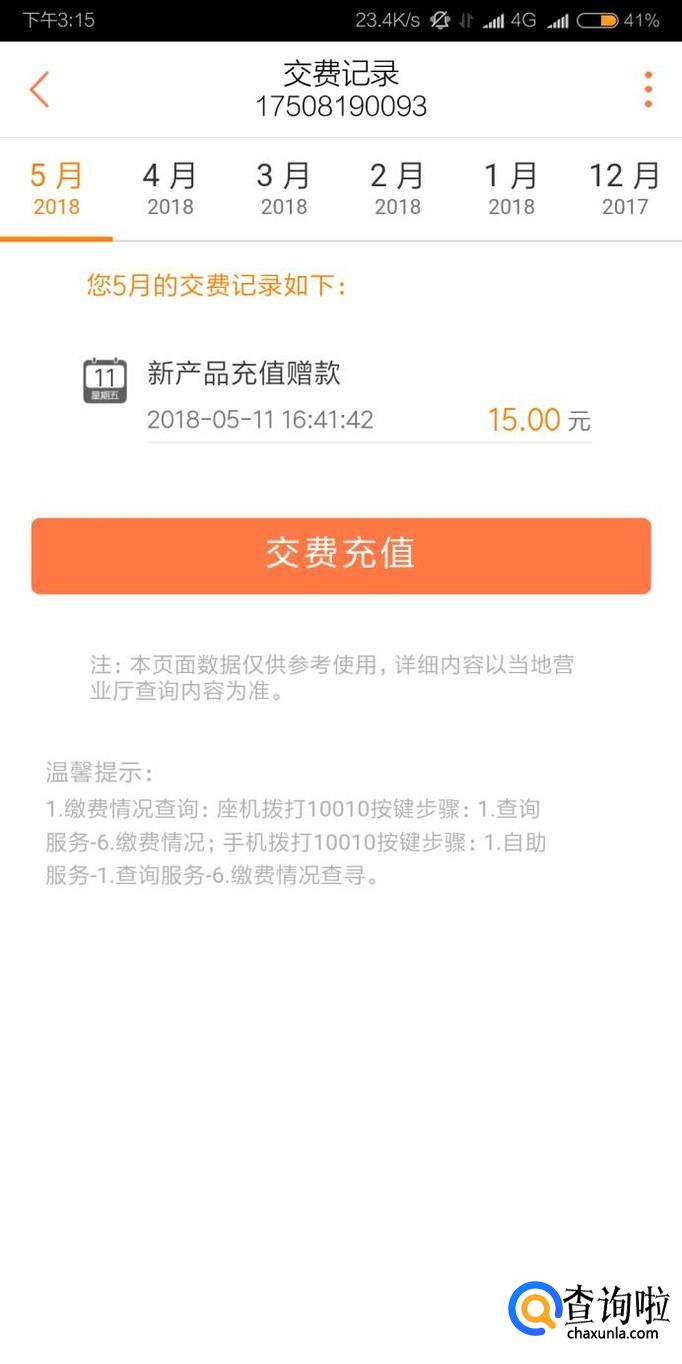The width and height of the screenshot is (682, 1364).
Task: Open the 12月 2017 tab
Action: 625,189
